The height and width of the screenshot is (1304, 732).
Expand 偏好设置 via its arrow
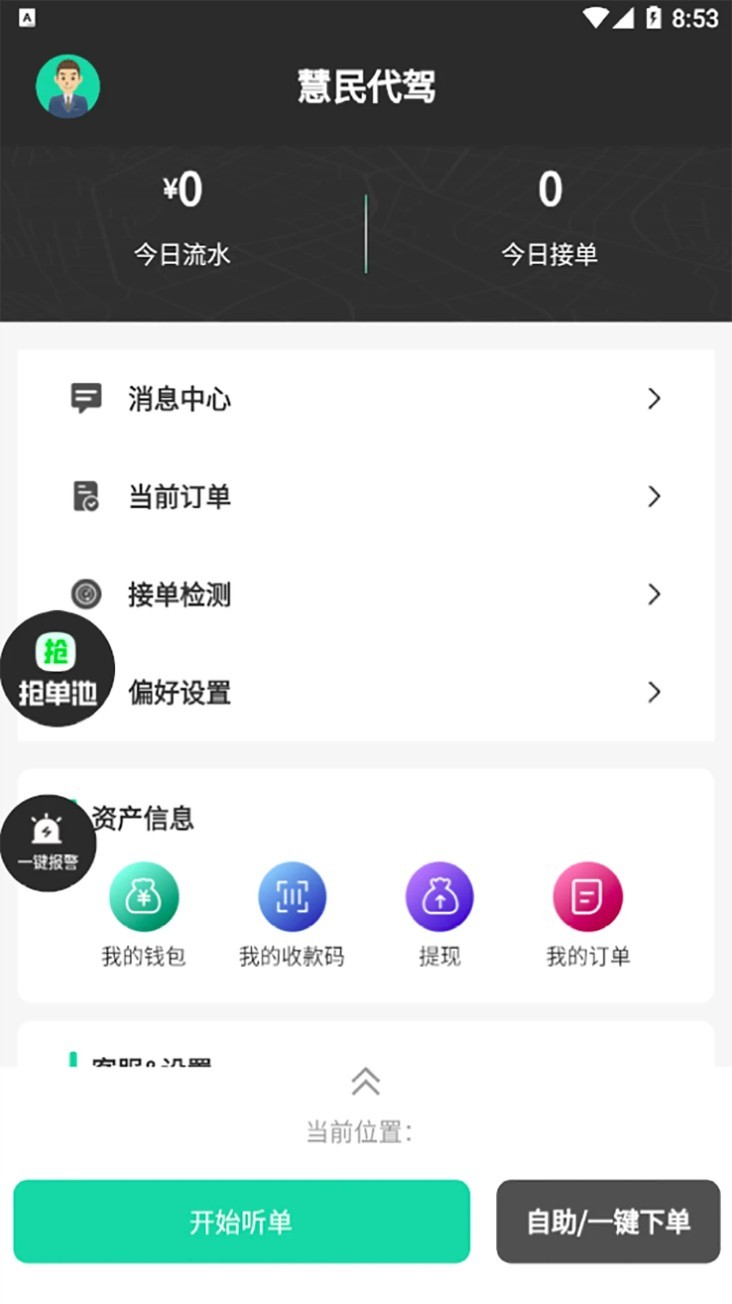click(x=655, y=692)
